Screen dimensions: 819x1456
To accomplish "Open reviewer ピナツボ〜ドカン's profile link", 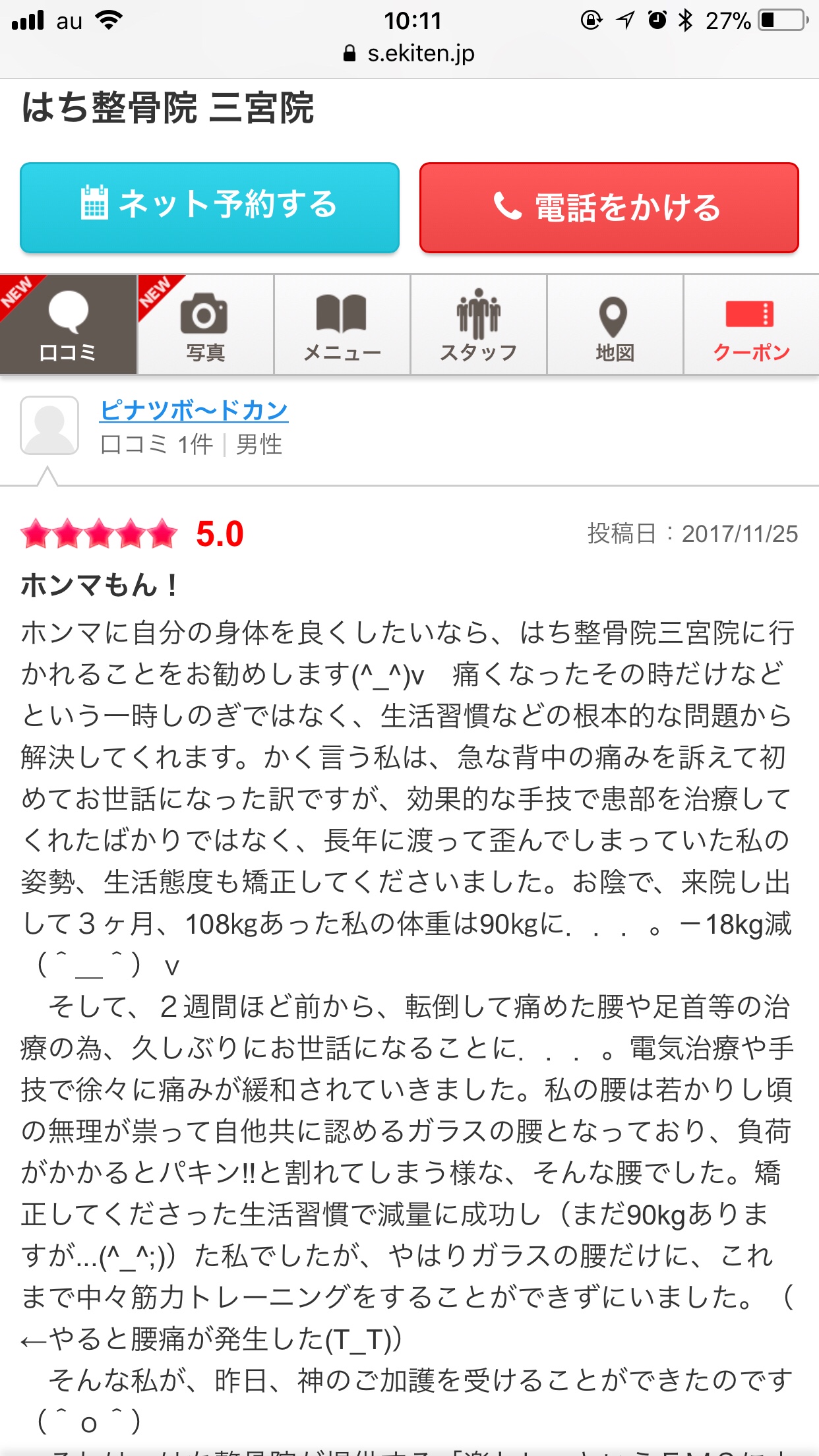I will coord(194,410).
